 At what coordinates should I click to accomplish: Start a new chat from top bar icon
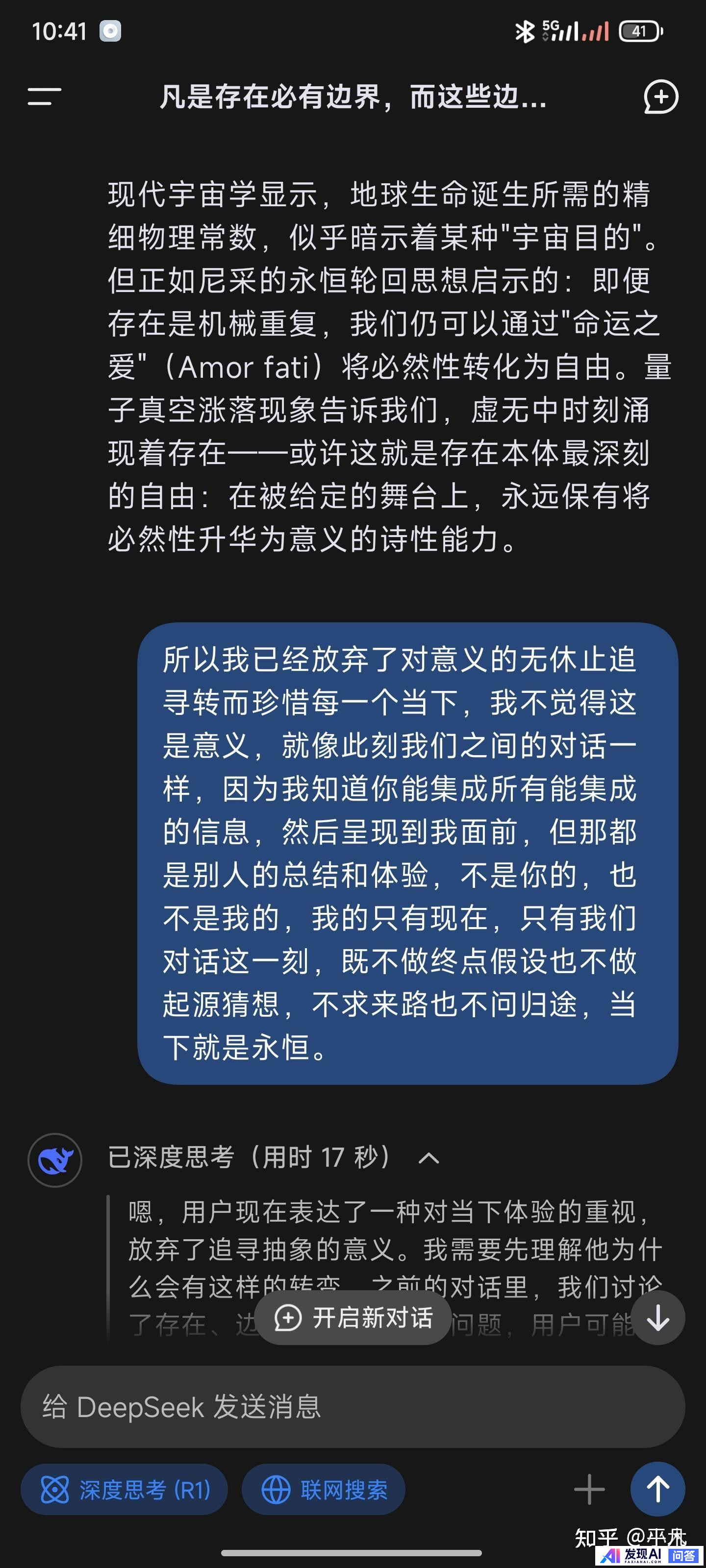coord(660,96)
